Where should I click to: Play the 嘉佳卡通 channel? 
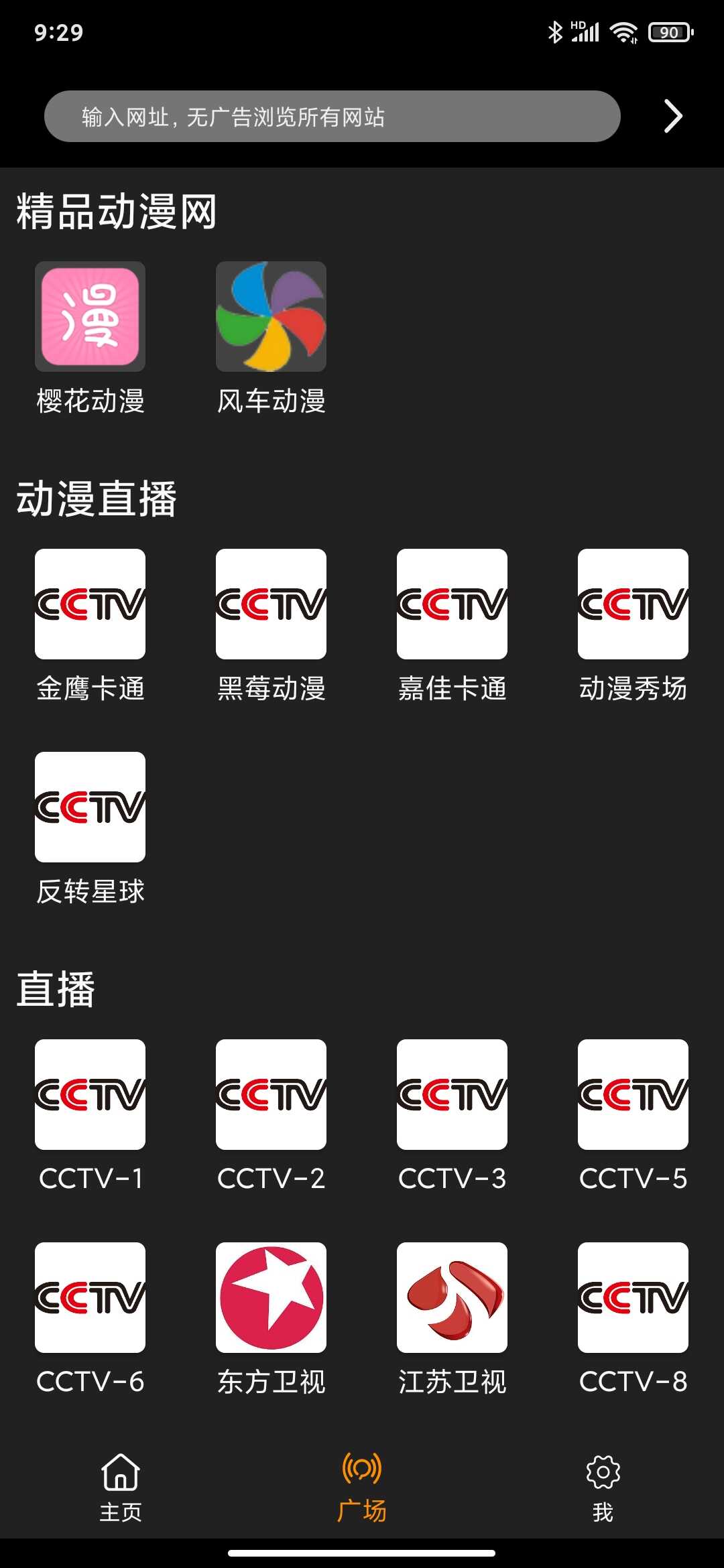point(452,603)
